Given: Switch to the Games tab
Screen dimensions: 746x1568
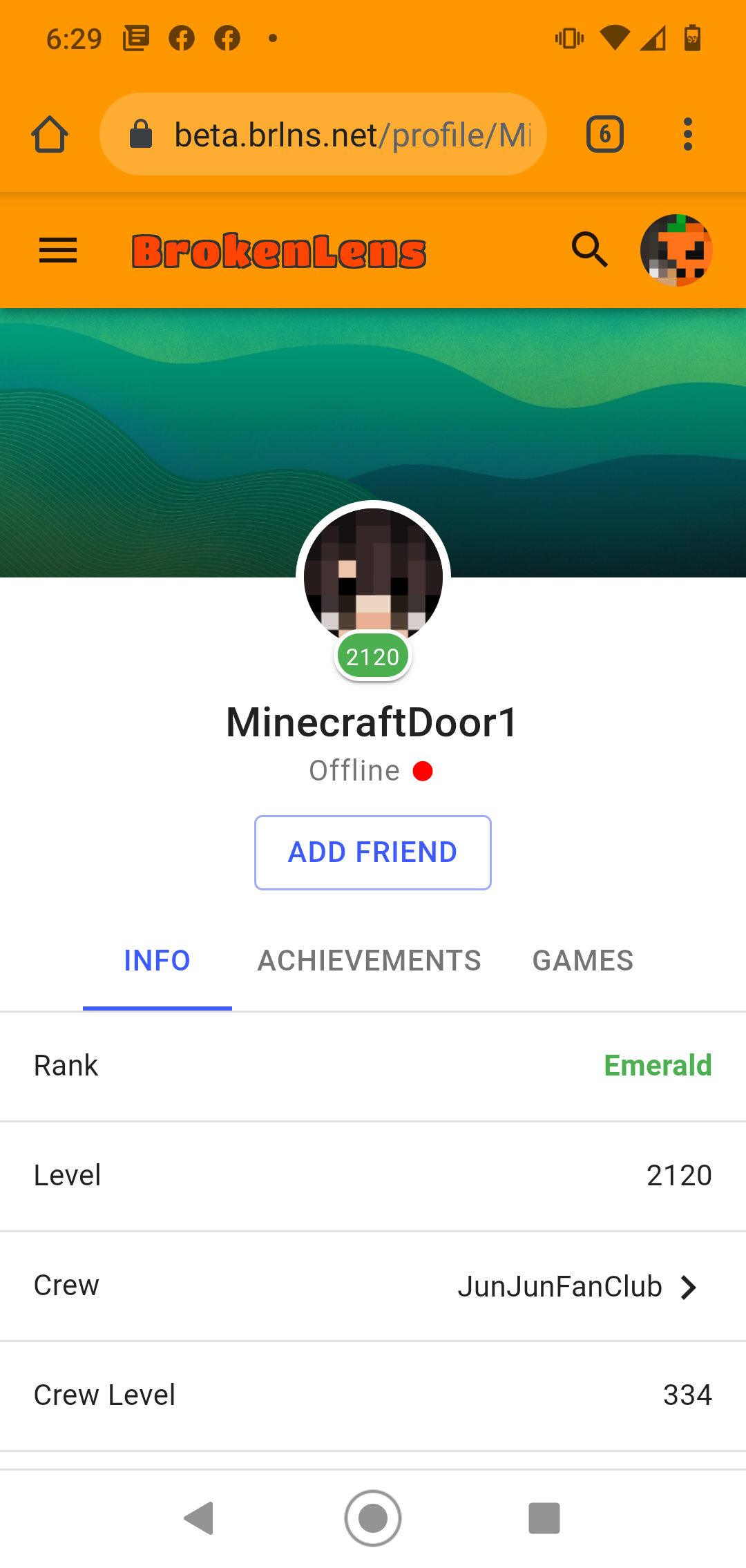Looking at the screenshot, I should point(582,961).
